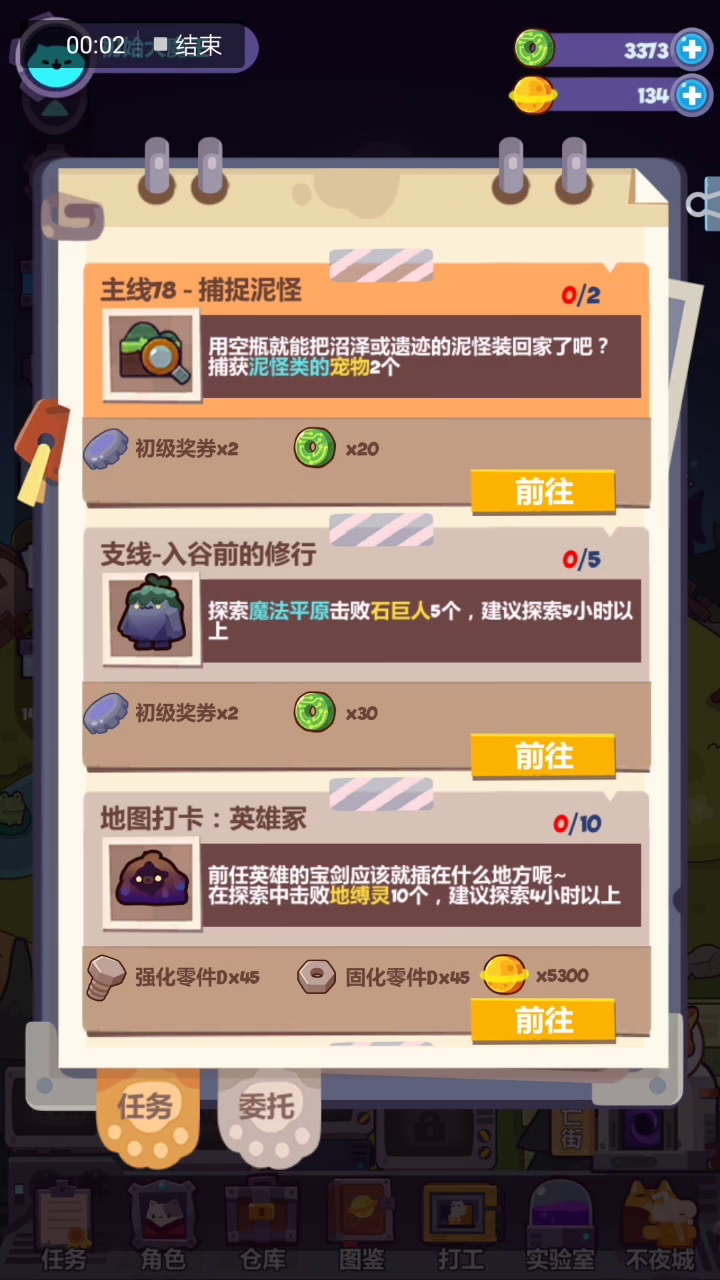
Task: Add more gold planet coins
Action: point(691,95)
